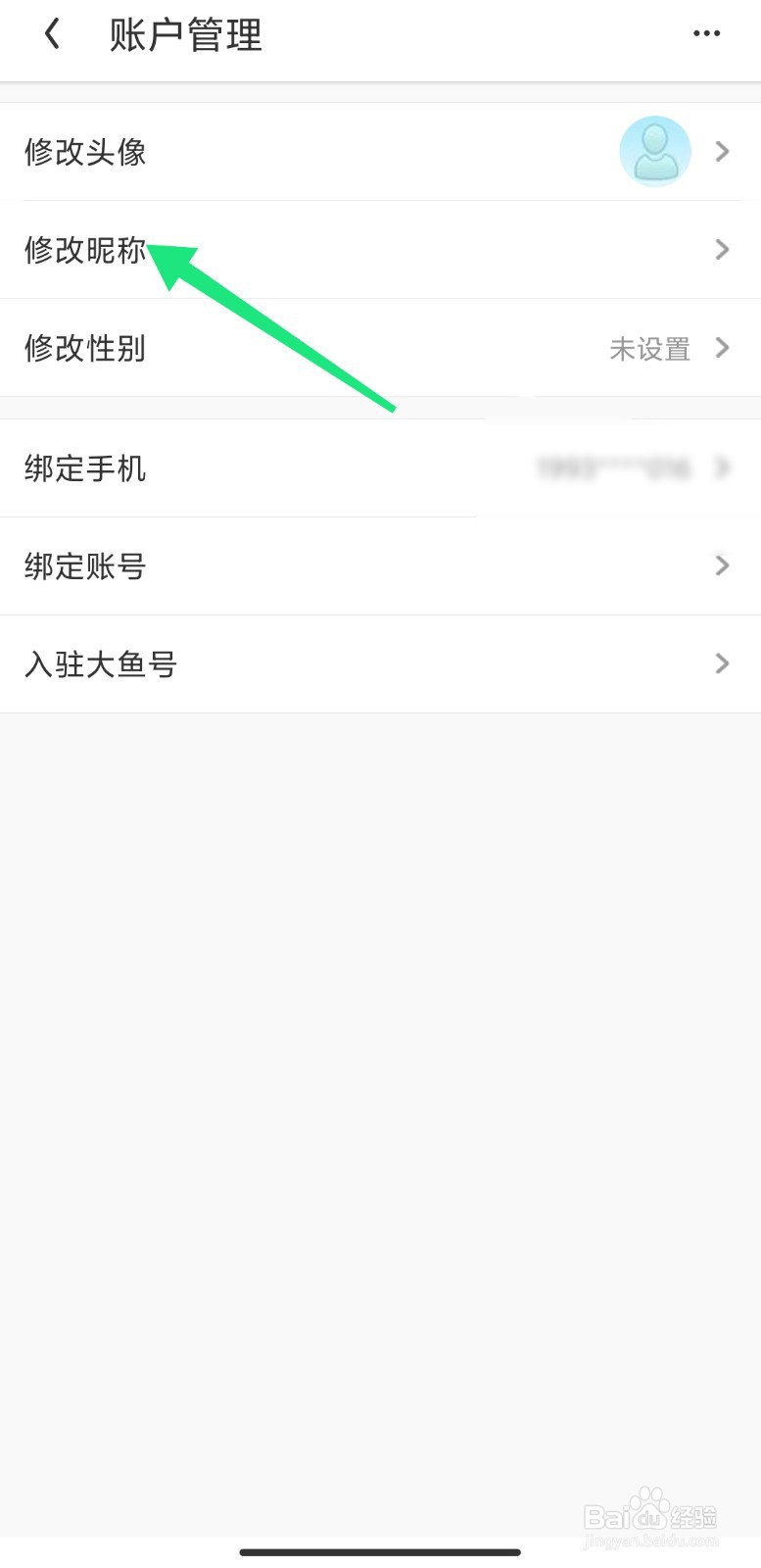Select the 未设置 gender status label
761x1568 pixels.
(x=649, y=349)
